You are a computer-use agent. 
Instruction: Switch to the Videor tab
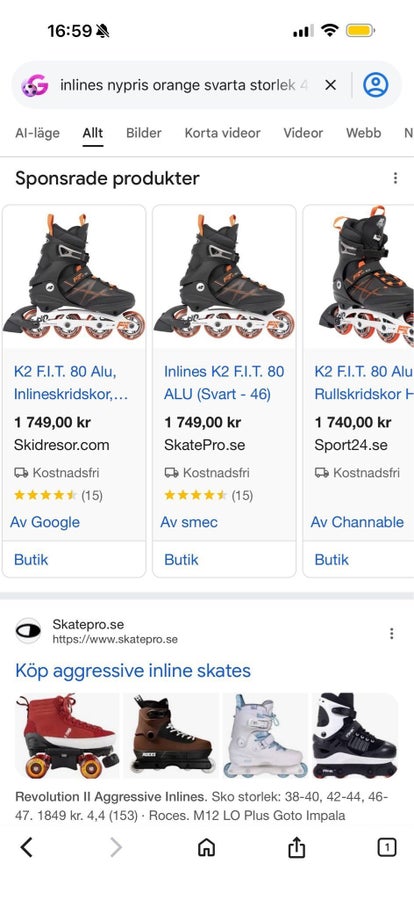(x=303, y=133)
